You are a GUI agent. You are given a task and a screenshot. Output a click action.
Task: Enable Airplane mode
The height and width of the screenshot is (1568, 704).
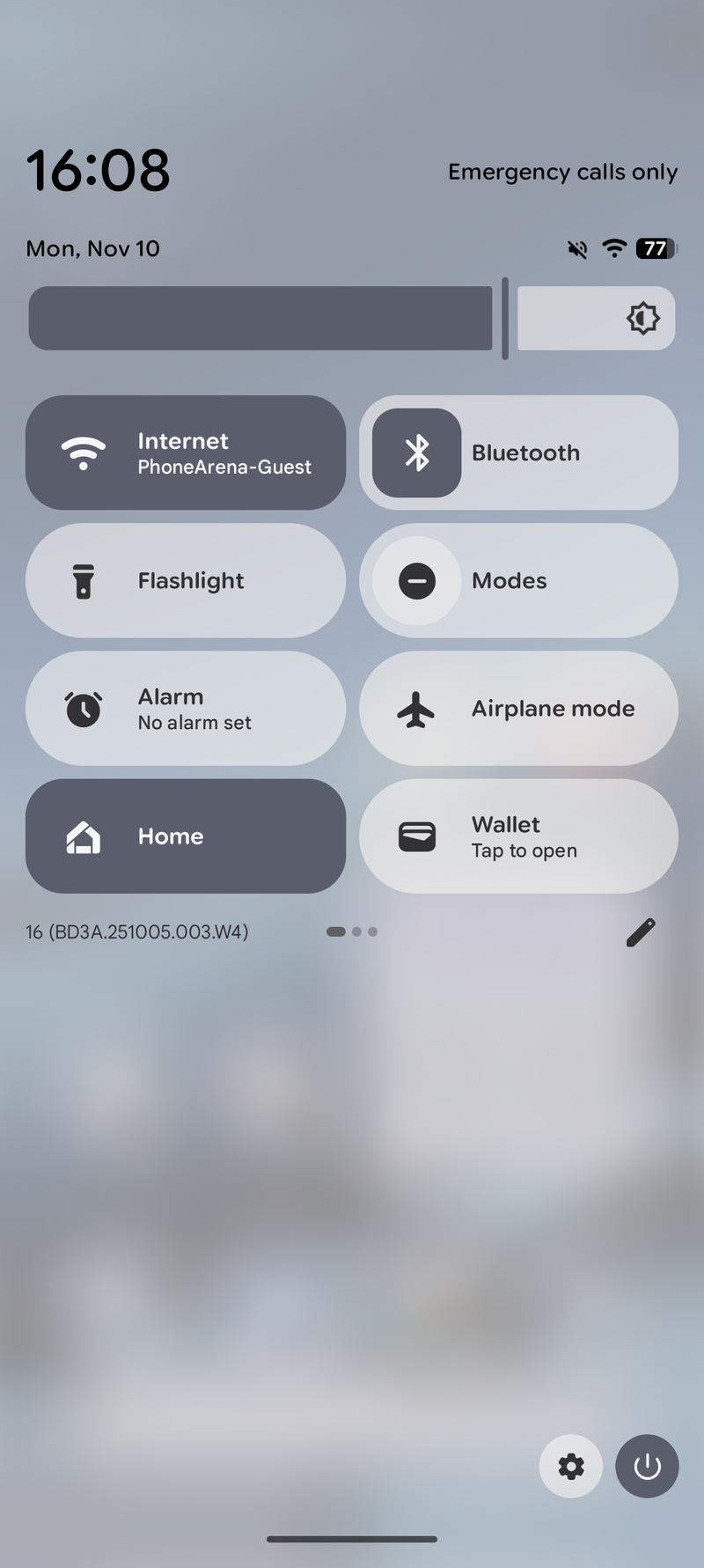[518, 709]
